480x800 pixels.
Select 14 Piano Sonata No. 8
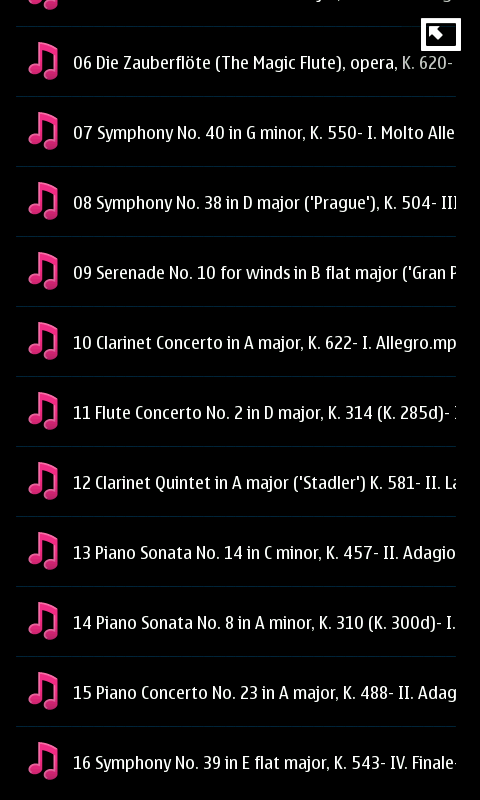click(x=236, y=621)
